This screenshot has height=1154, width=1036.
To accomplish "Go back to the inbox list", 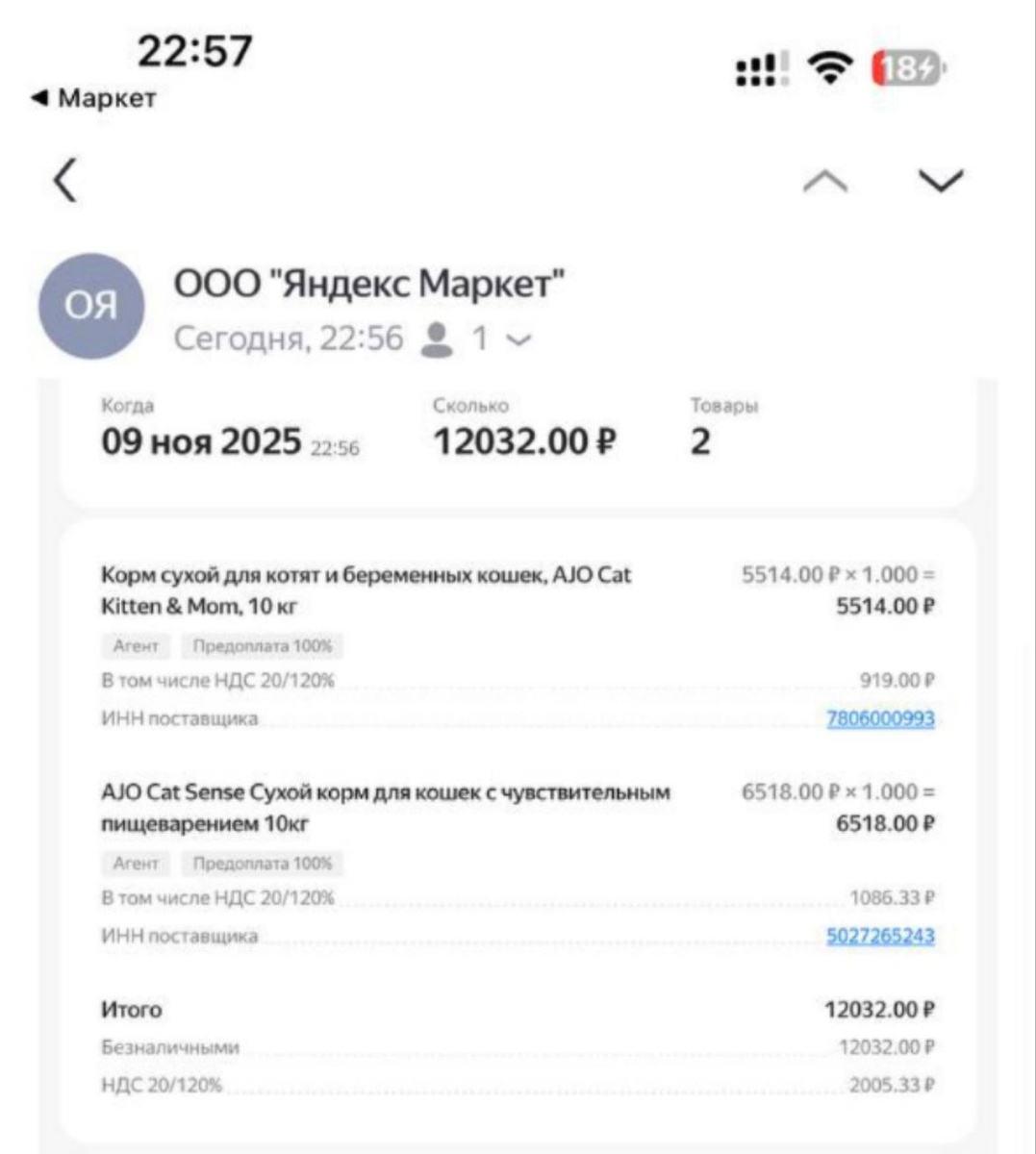I will tap(65, 181).
